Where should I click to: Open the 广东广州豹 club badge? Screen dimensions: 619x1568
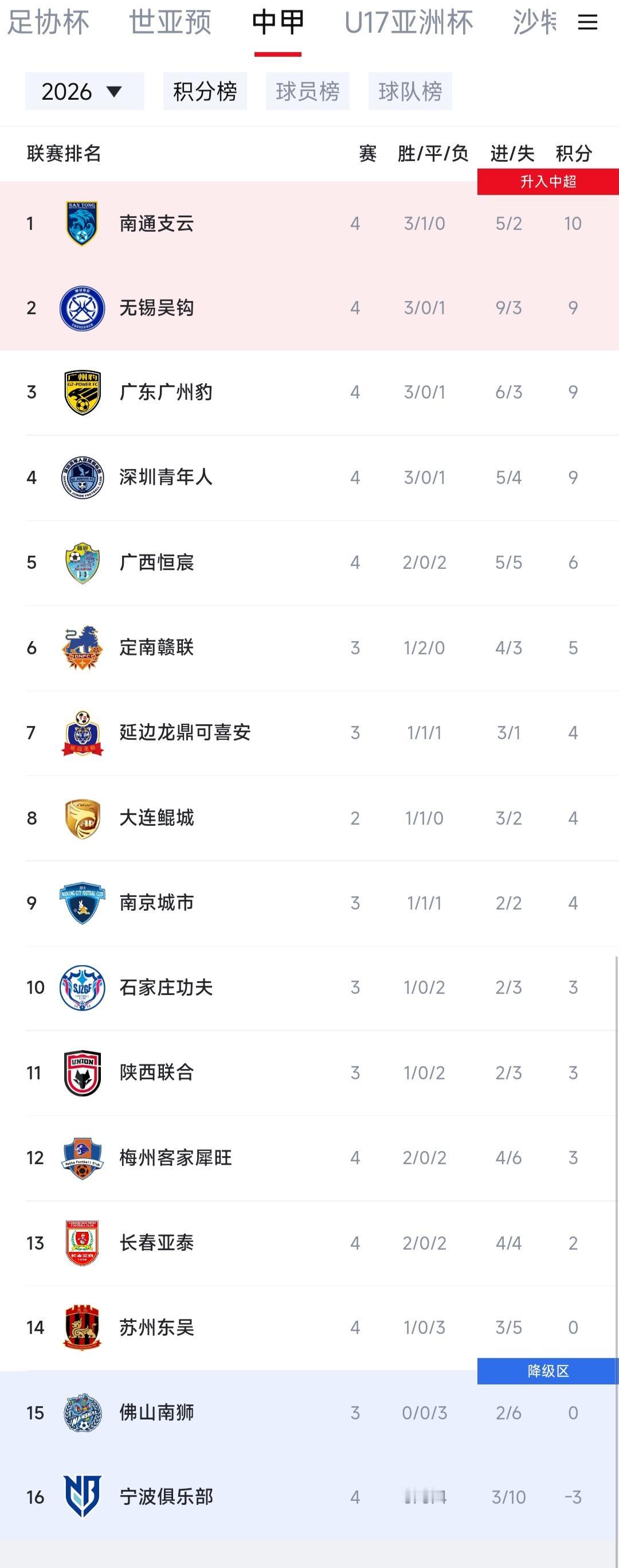(82, 393)
